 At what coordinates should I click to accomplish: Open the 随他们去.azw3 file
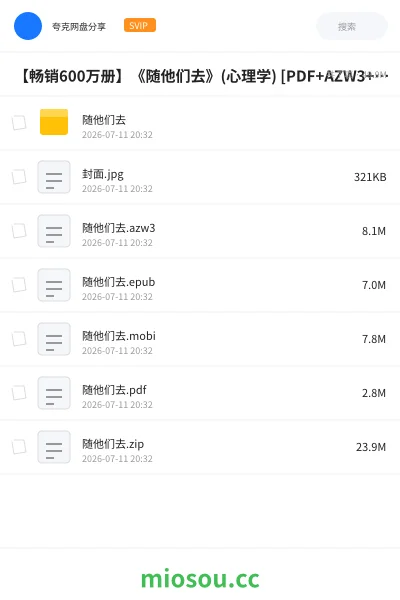coord(200,231)
